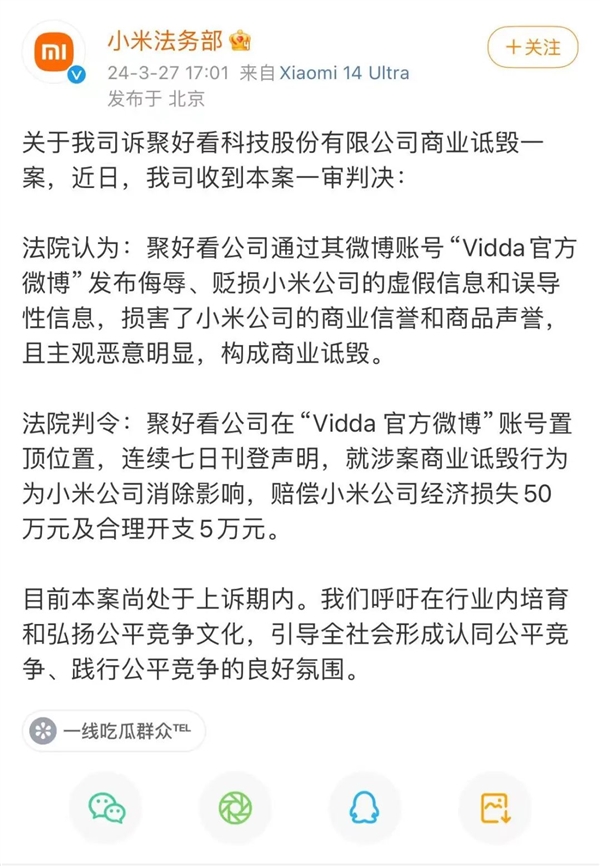Share the post to QQ
Screen dimensions: 600x866
click(365, 807)
